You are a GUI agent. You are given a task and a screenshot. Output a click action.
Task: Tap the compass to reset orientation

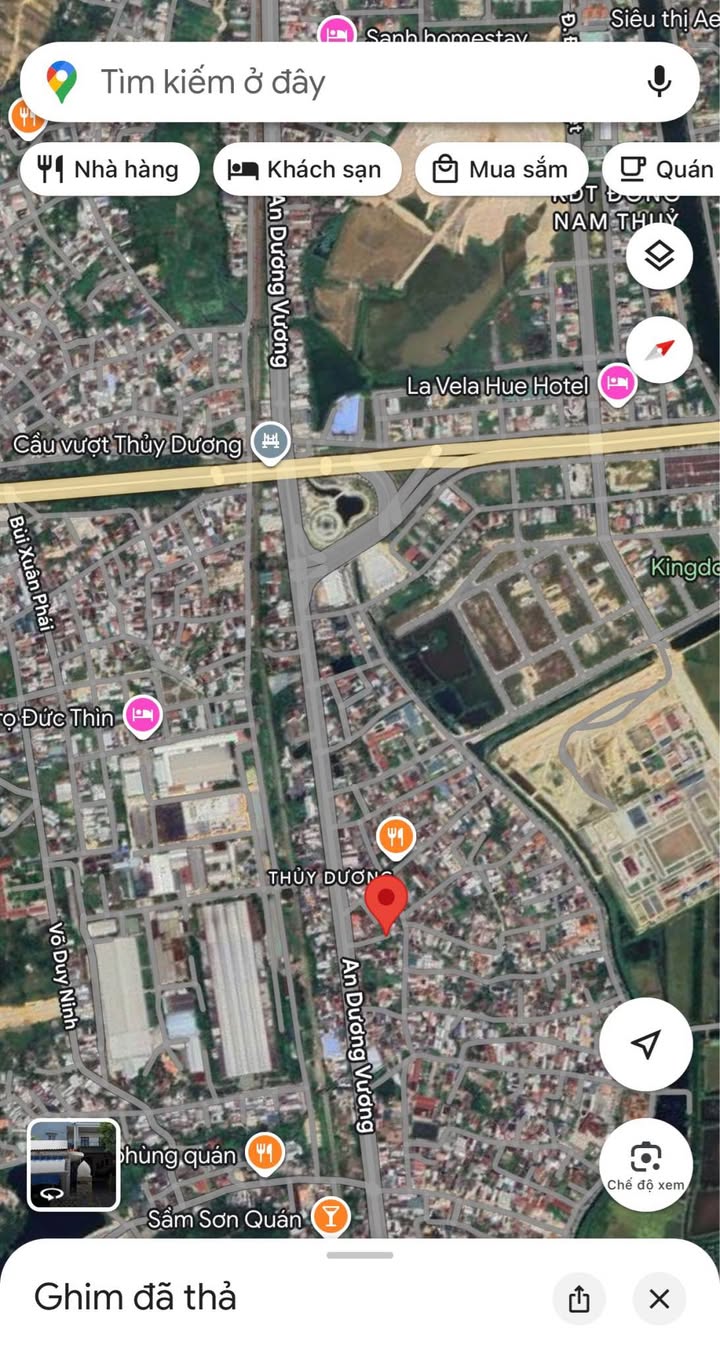[x=659, y=350]
